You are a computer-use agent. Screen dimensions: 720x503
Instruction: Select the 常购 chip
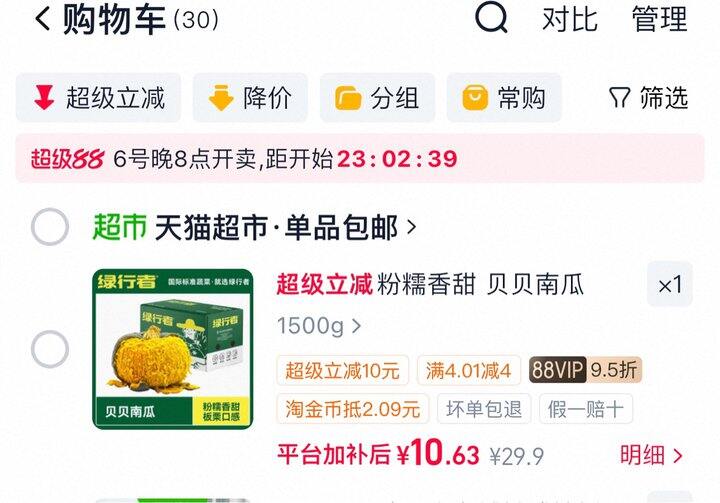click(504, 98)
